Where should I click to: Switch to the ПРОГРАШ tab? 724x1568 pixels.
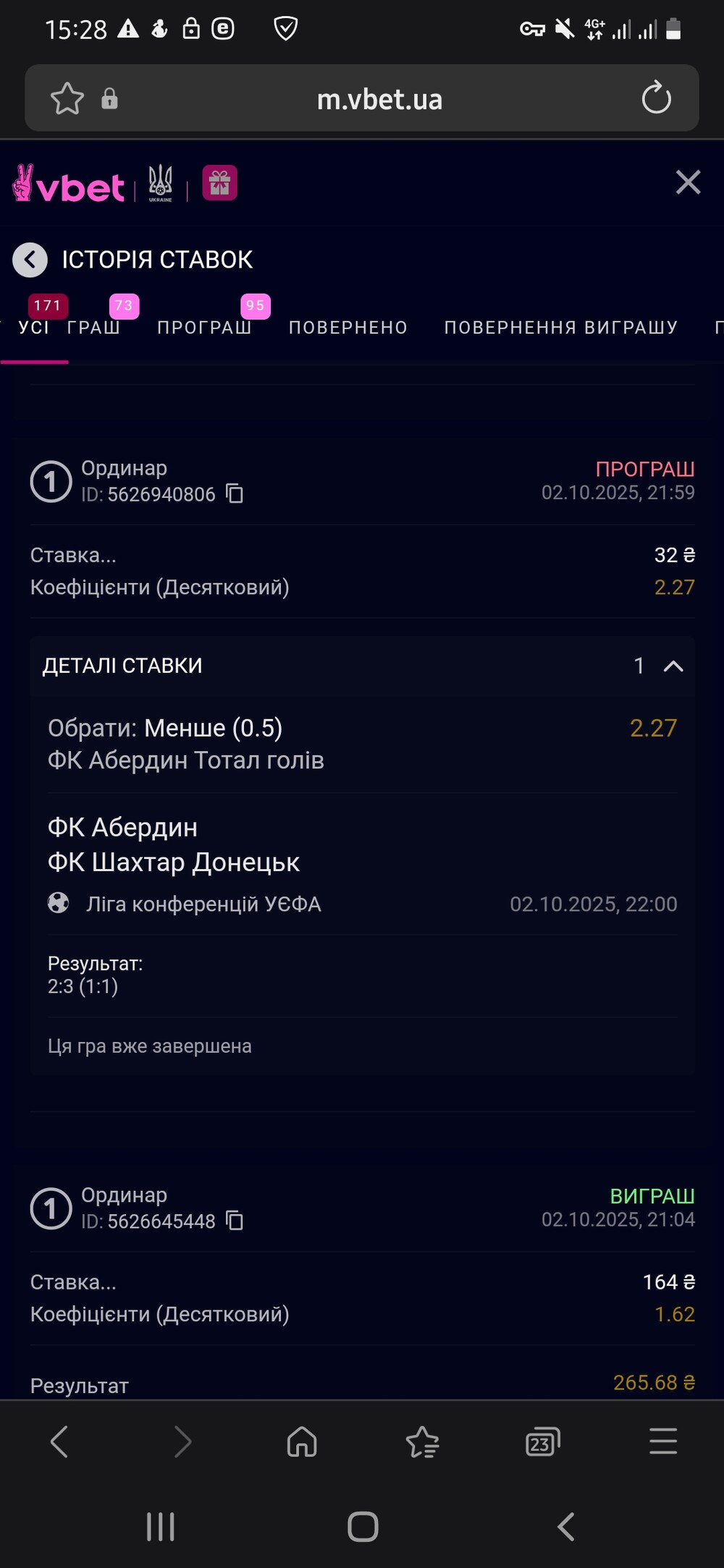[204, 327]
